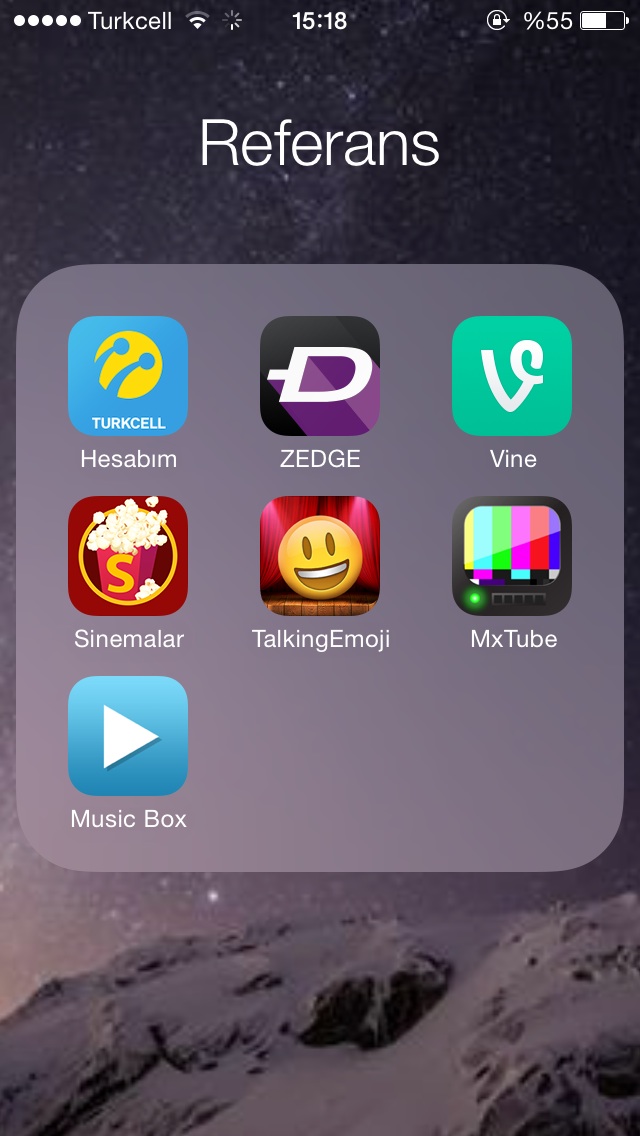Open the Turkcell Hesabım app
This screenshot has height=1136, width=640.
128,376
